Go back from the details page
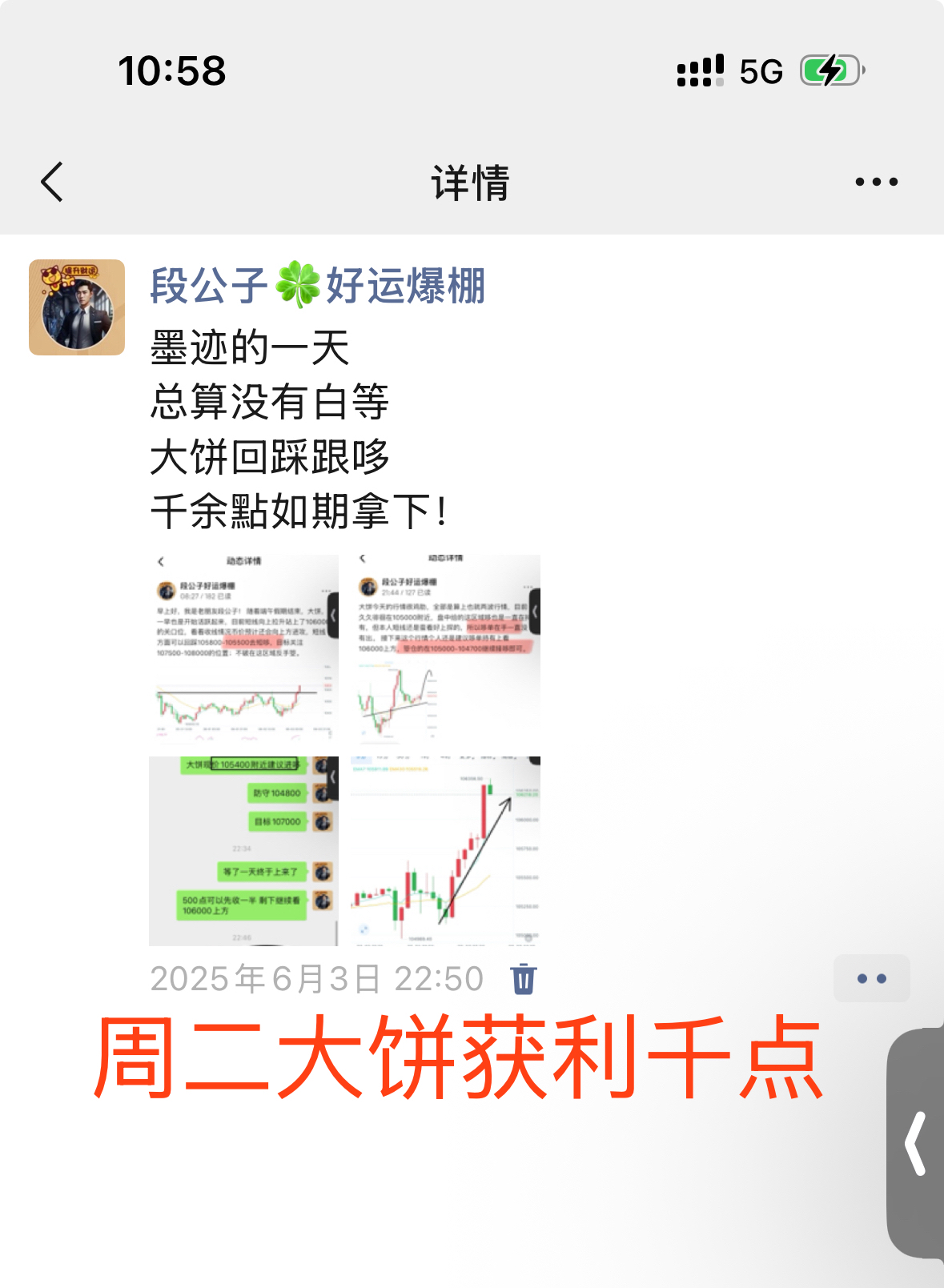 pyautogui.click(x=53, y=182)
